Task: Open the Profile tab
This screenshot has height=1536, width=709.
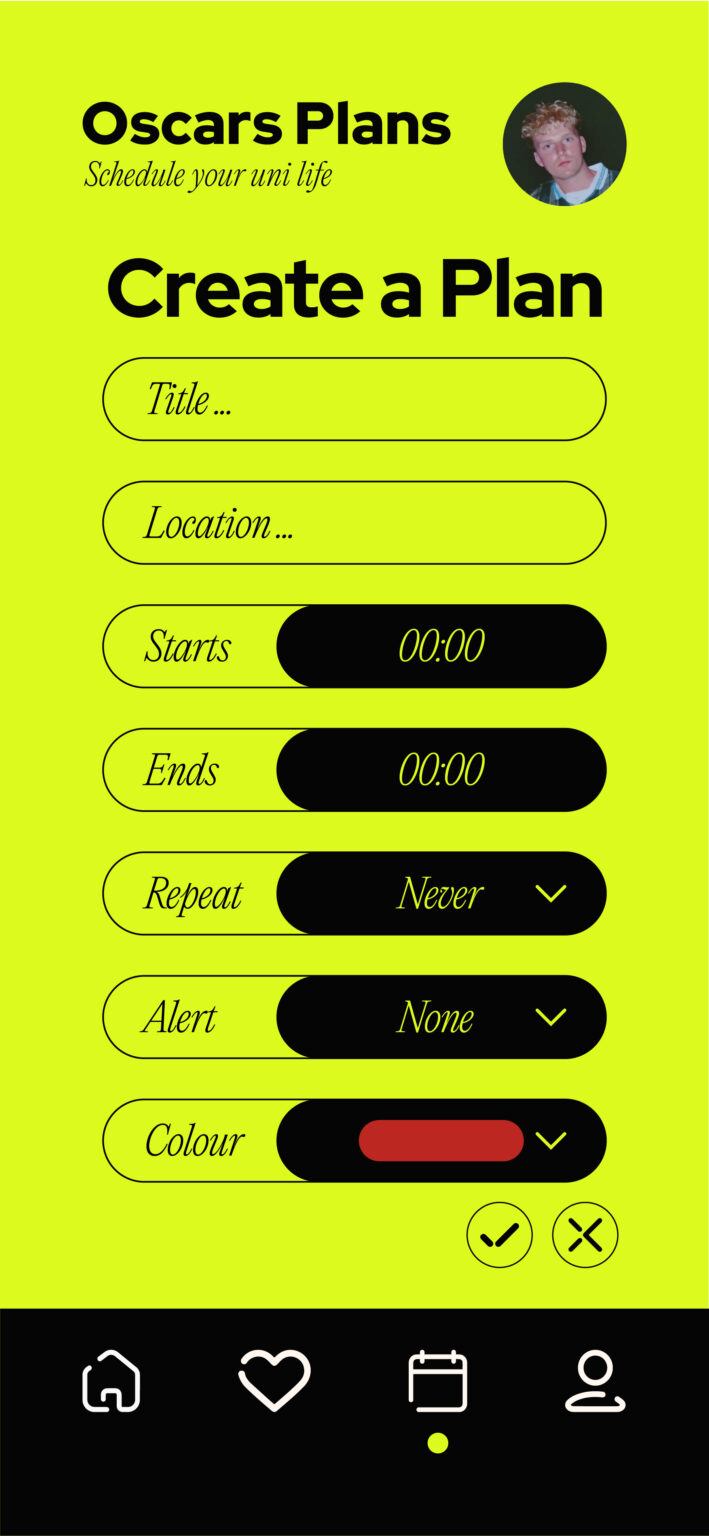Action: (x=595, y=1381)
